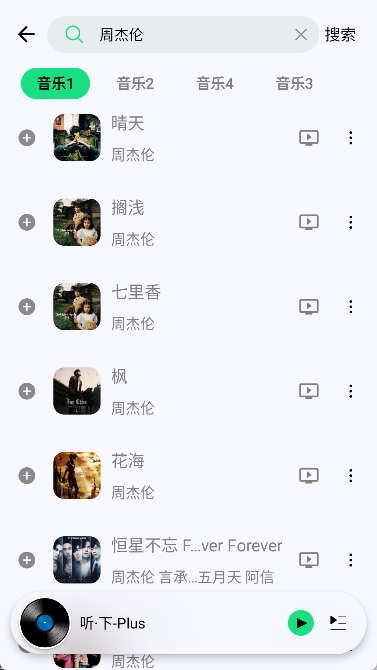Viewport: 377px width, 670px height.
Task: Open the playlist queue icon
Action: click(x=338, y=623)
